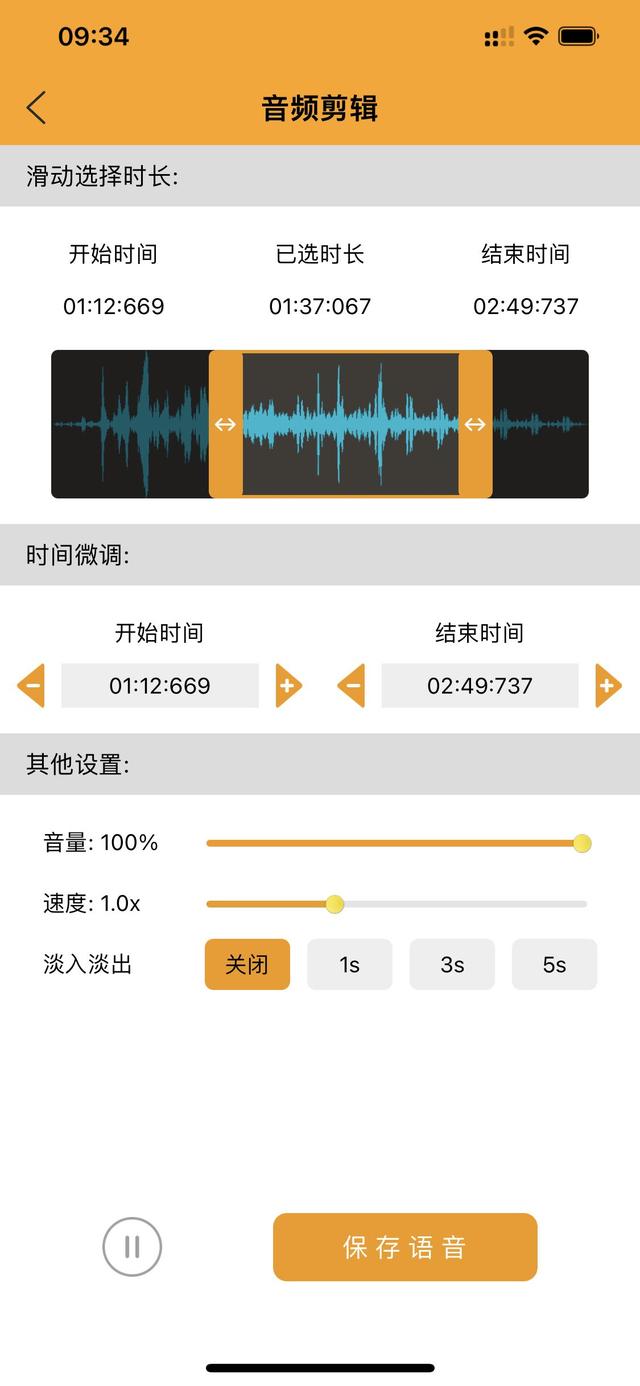Decrease the end time with the minus arrow
The width and height of the screenshot is (640, 1386).
click(351, 686)
